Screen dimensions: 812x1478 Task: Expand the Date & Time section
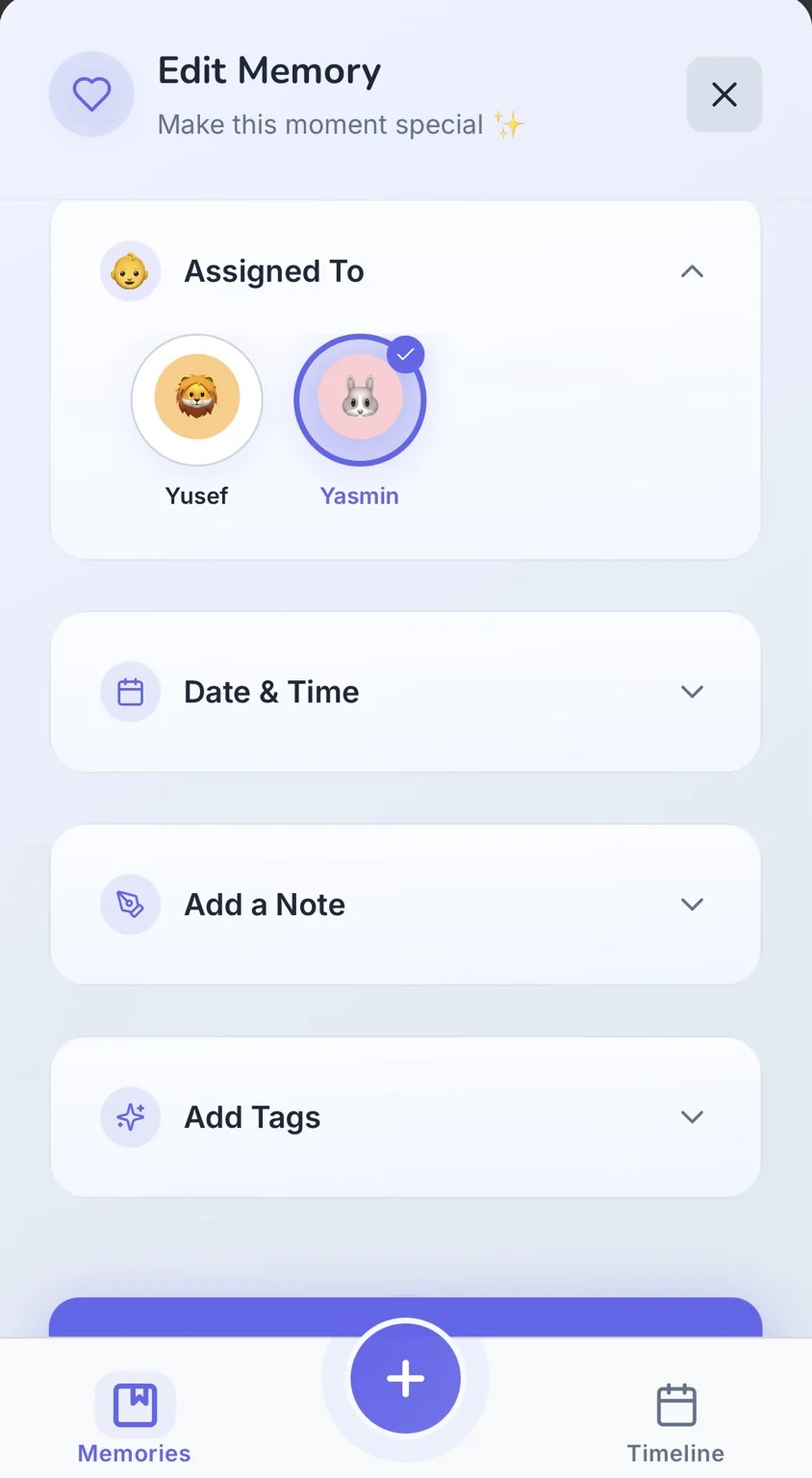[691, 692]
